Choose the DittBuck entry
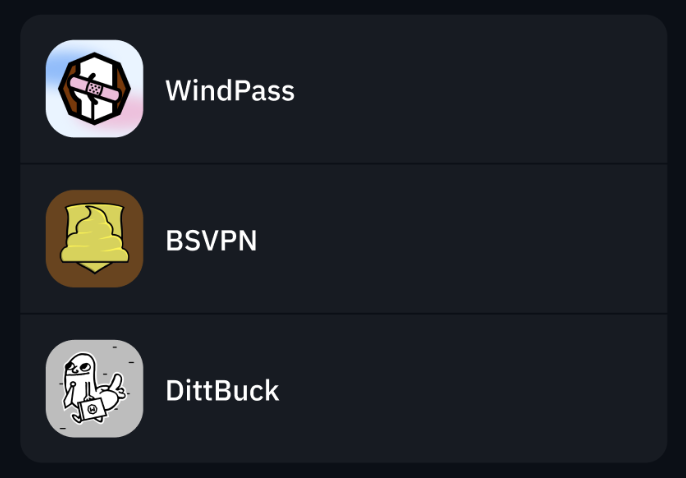The image size is (686, 478). pos(222,390)
